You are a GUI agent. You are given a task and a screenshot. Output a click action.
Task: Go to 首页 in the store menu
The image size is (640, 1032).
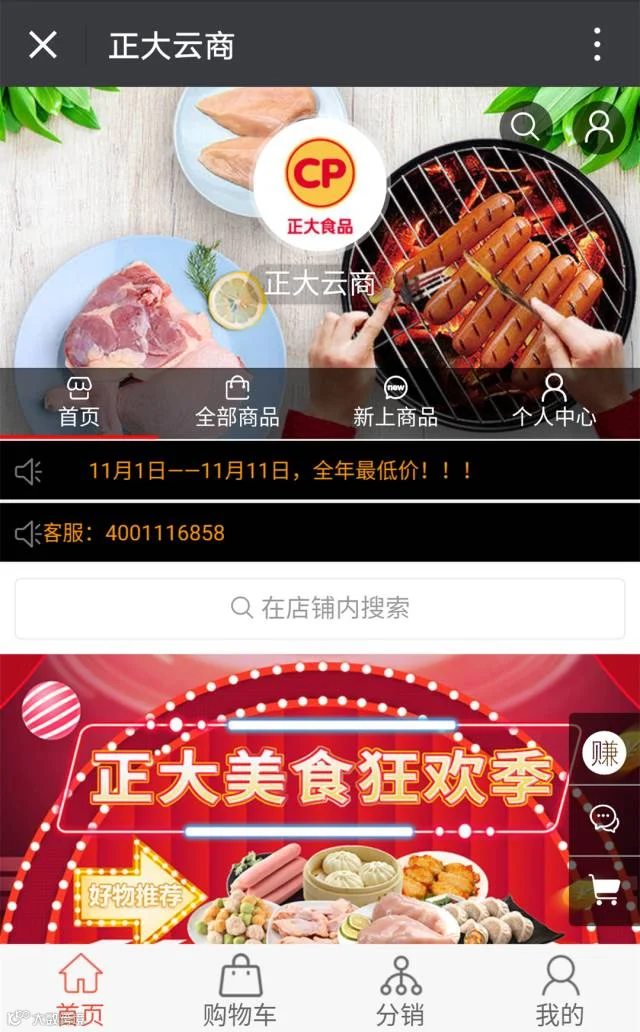[79, 402]
